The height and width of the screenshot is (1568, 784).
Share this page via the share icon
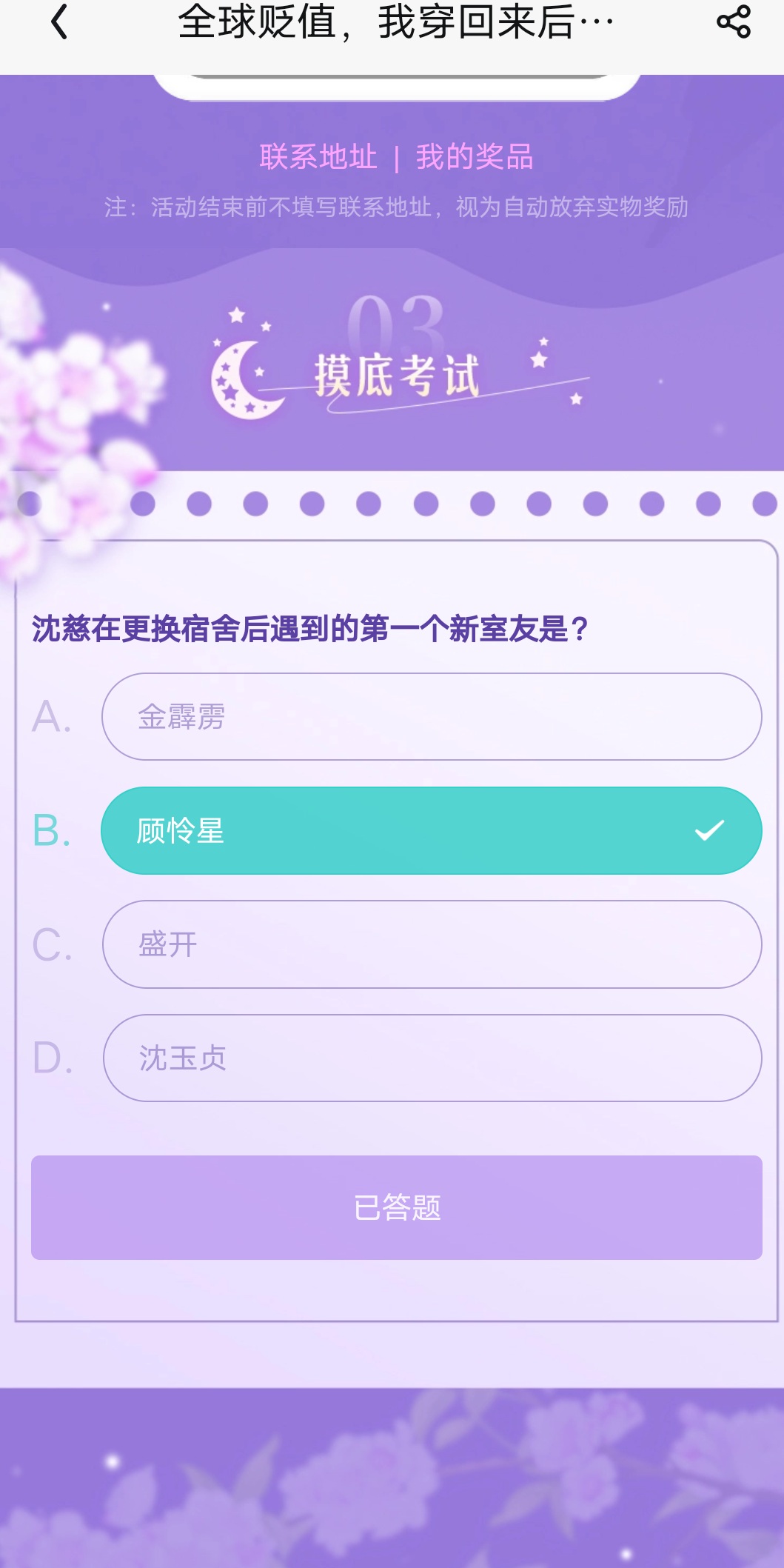(x=733, y=22)
